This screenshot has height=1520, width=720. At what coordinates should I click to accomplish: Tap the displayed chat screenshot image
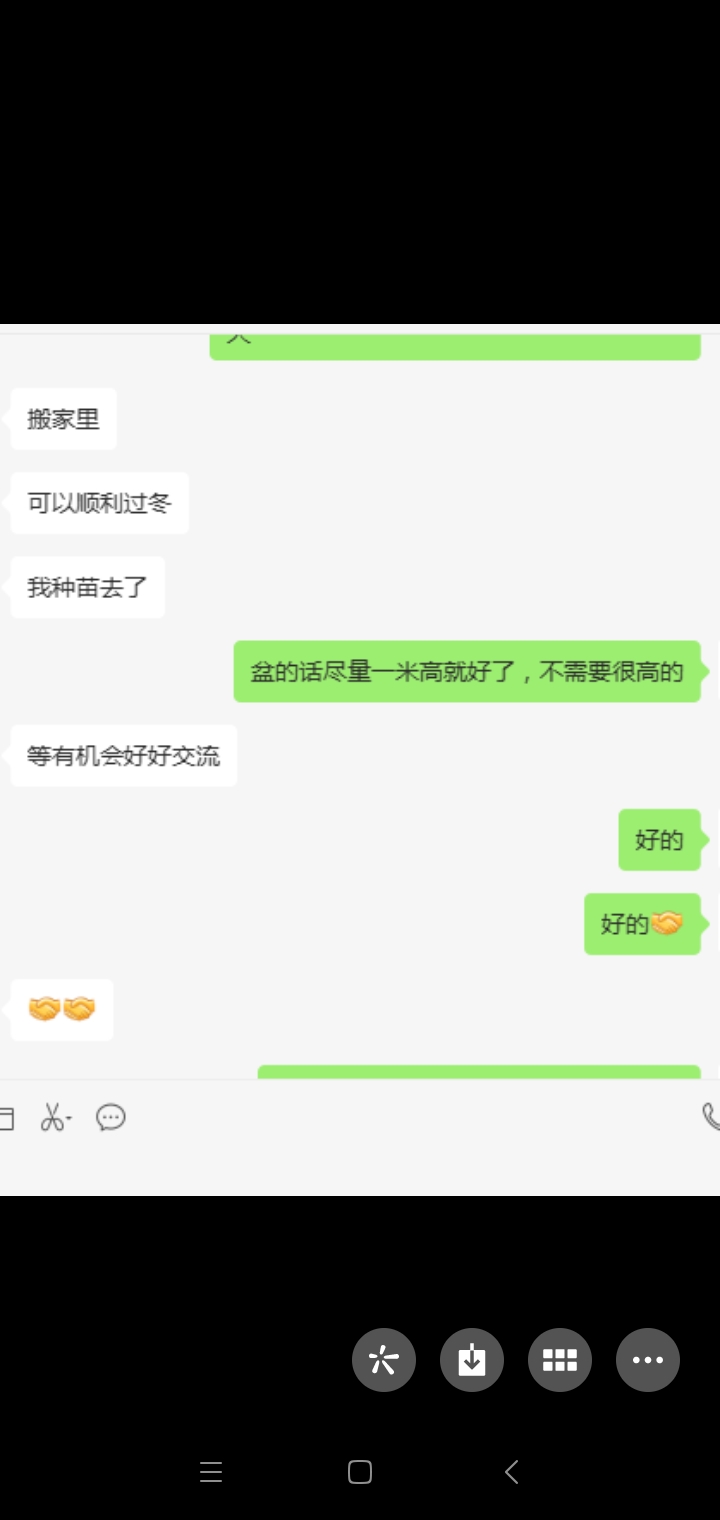(360, 760)
